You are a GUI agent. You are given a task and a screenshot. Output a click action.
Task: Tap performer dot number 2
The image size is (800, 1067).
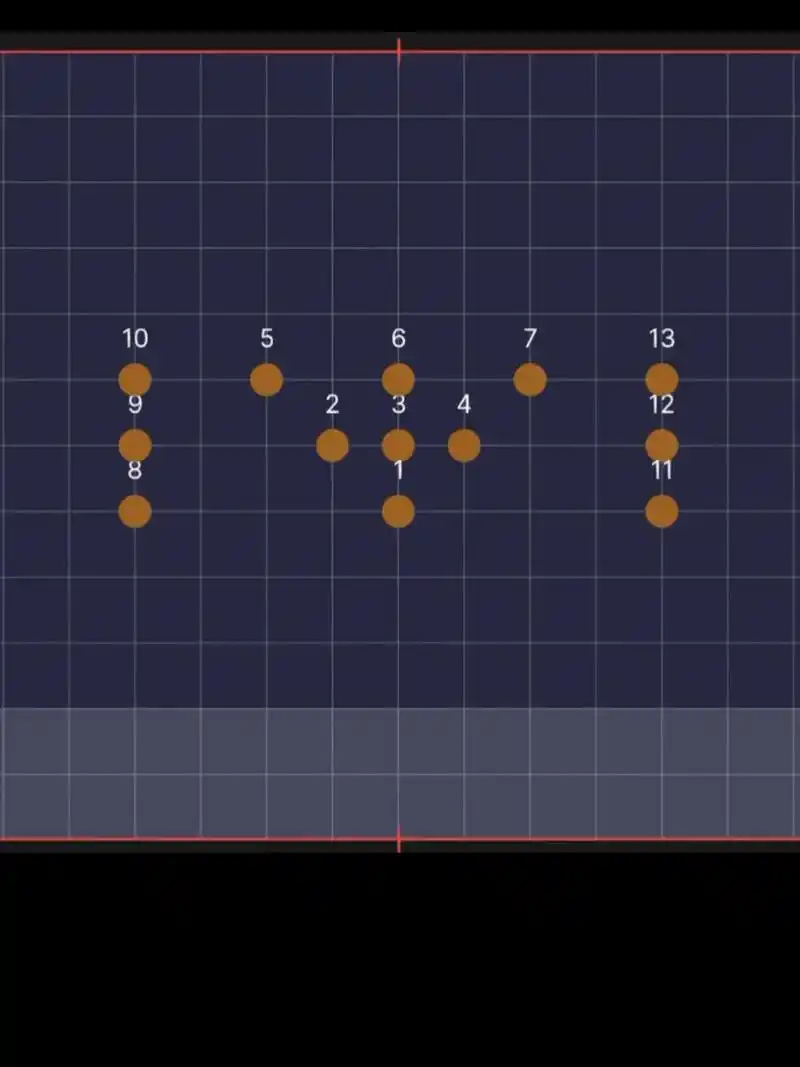332,445
